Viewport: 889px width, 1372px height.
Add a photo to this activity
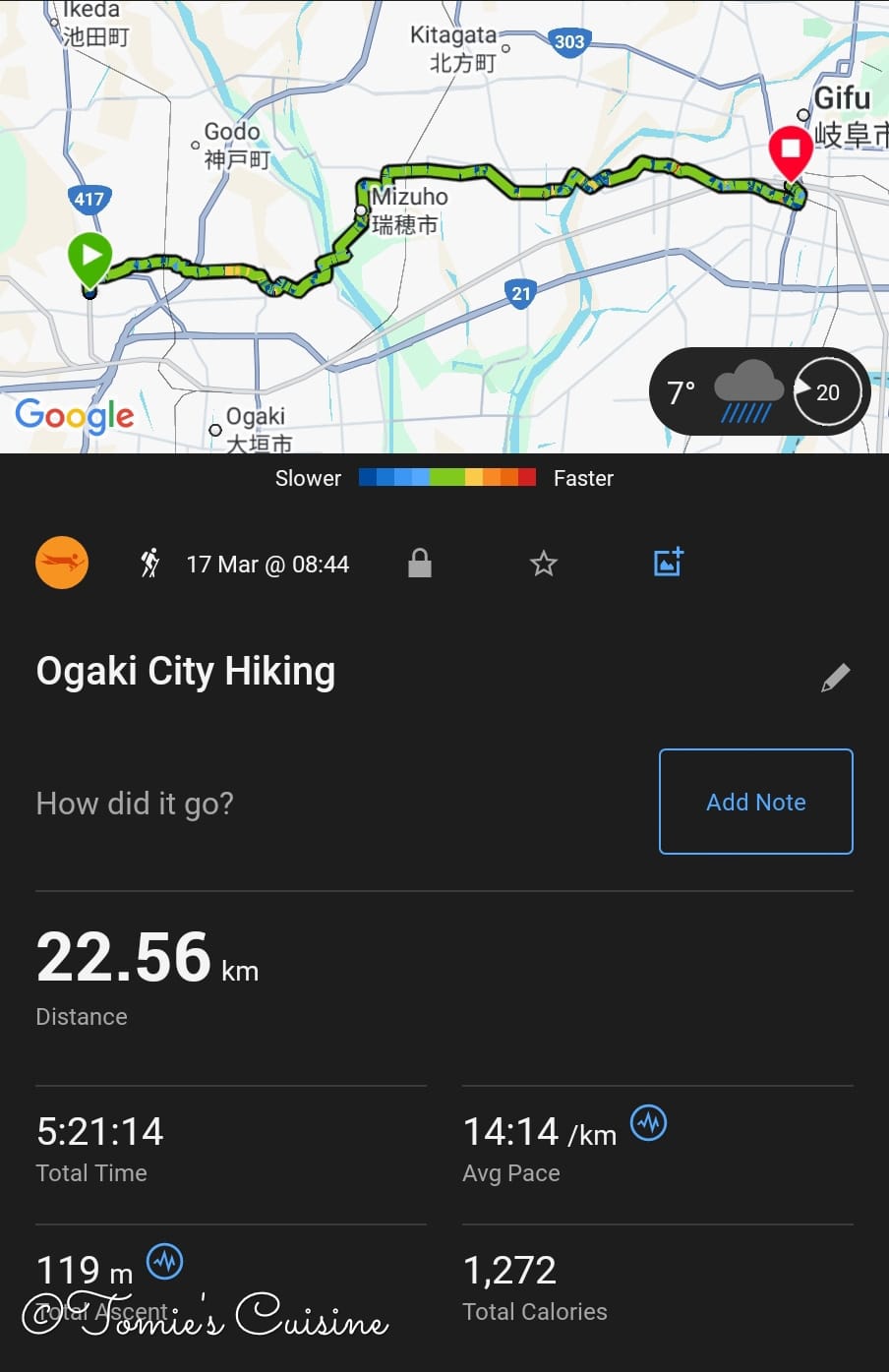[x=669, y=563]
